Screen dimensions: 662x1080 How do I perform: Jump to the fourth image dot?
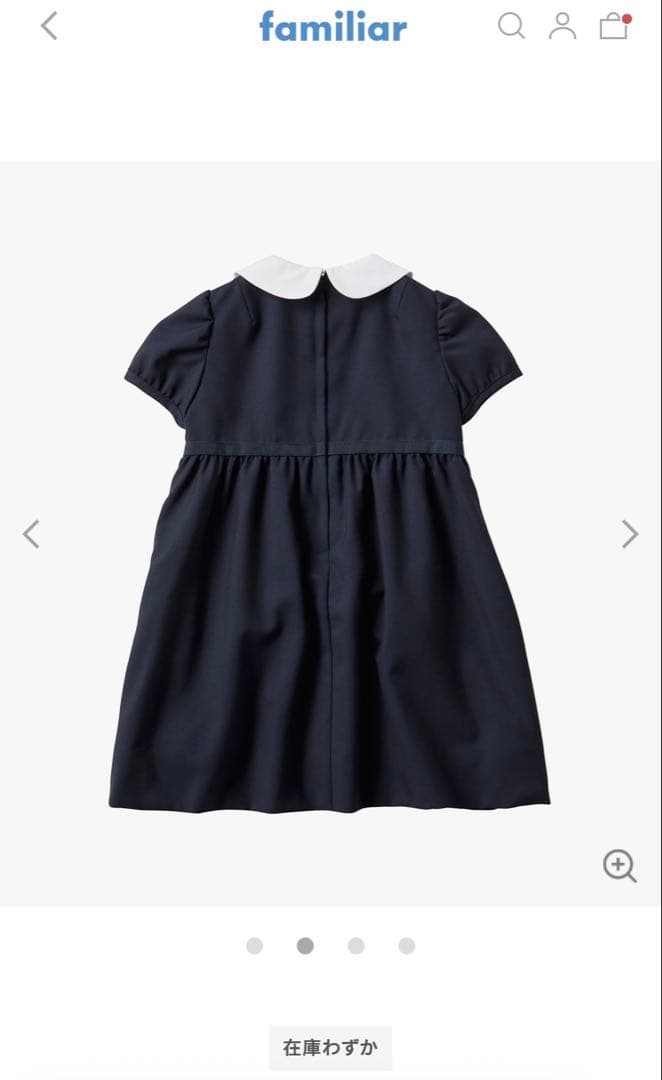(406, 946)
